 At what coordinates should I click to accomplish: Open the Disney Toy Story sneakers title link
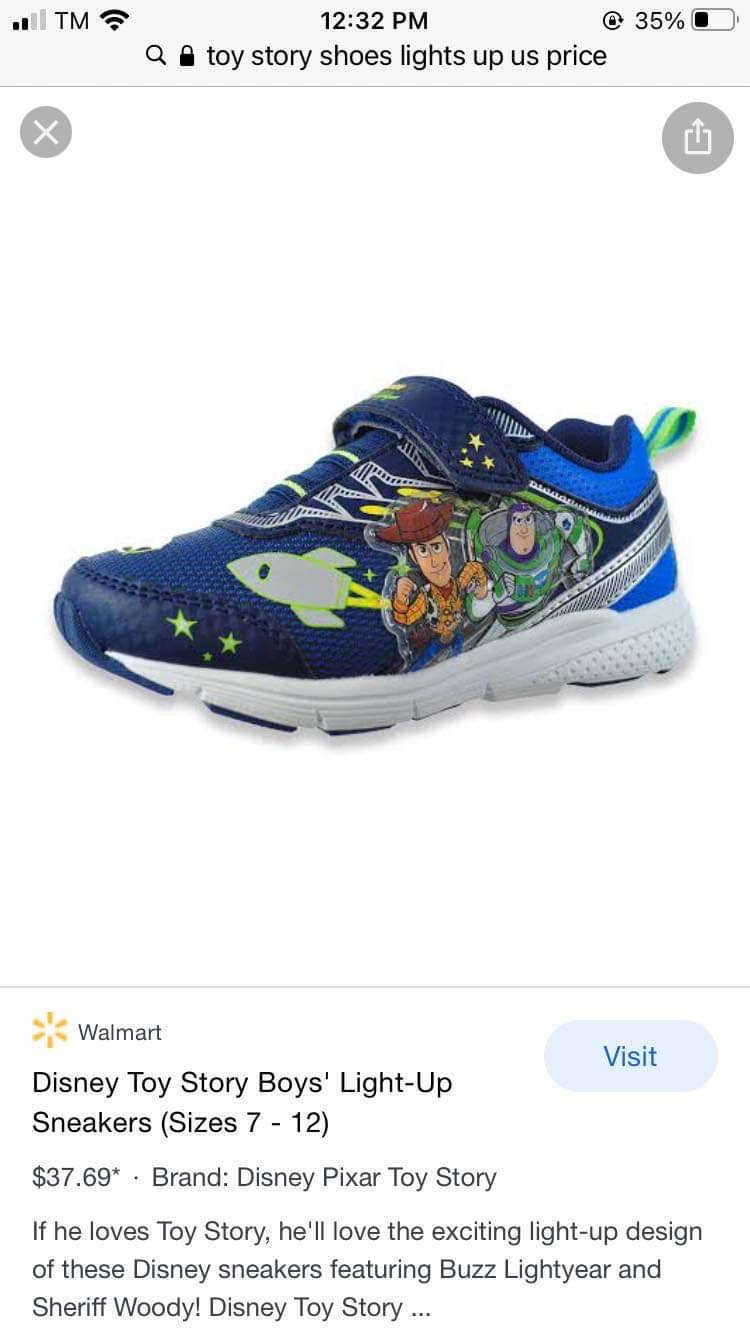[x=242, y=1102]
